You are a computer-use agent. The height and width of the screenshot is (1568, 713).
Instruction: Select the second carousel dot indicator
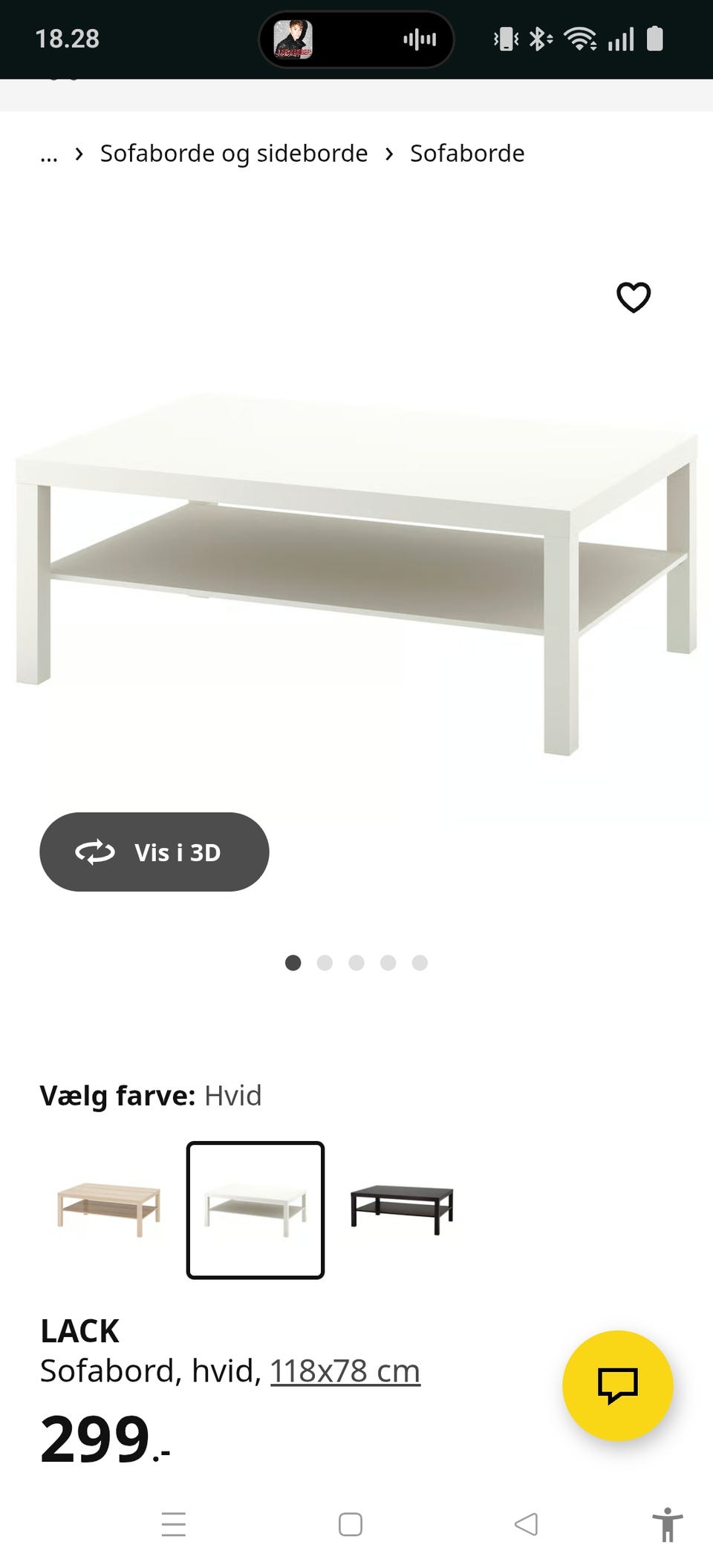click(x=325, y=962)
